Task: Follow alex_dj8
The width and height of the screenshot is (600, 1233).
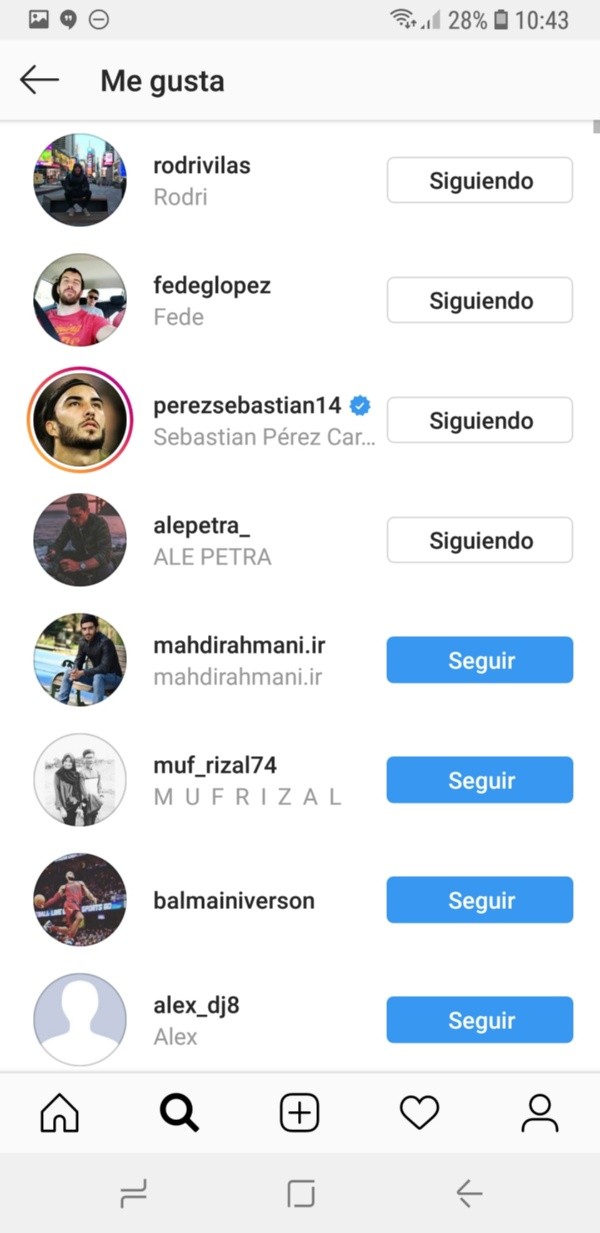Action: point(479,1021)
